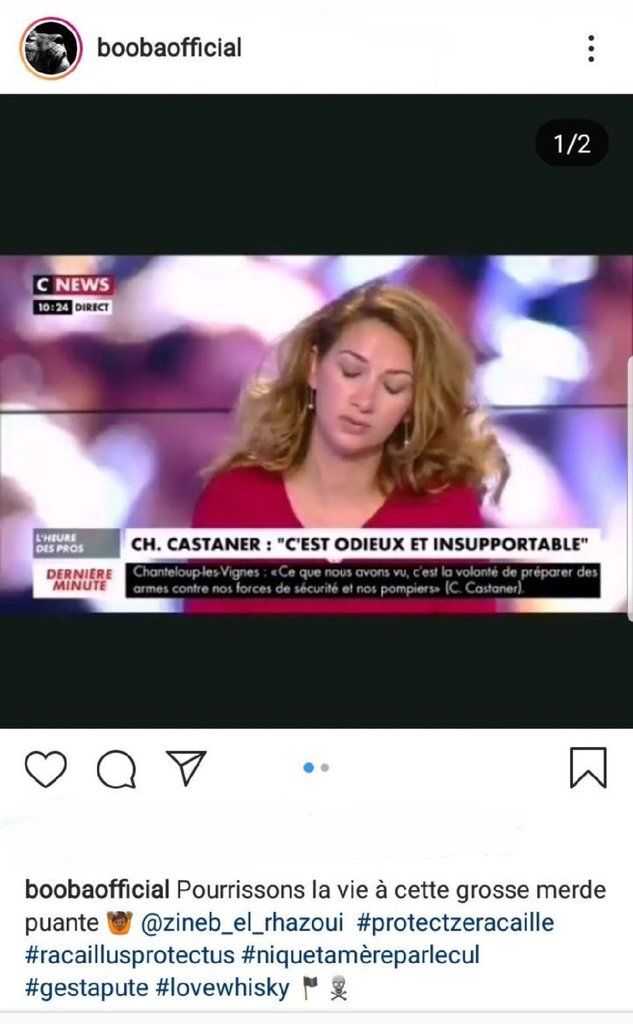633x1024 pixels.
Task: Open the boobaofficial username at top
Action: (169, 48)
